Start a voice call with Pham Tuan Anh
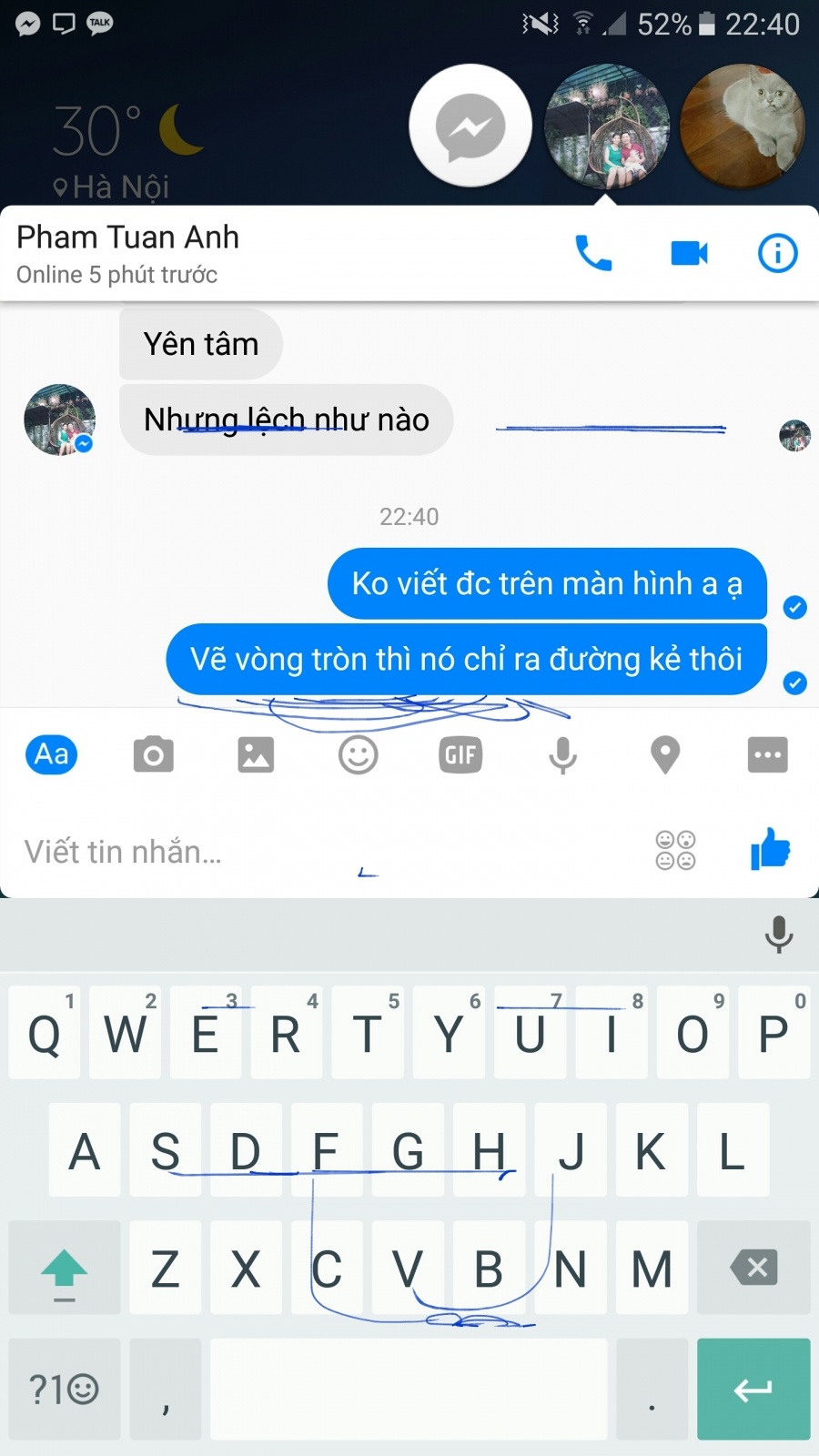The height and width of the screenshot is (1456, 819). coord(593,253)
